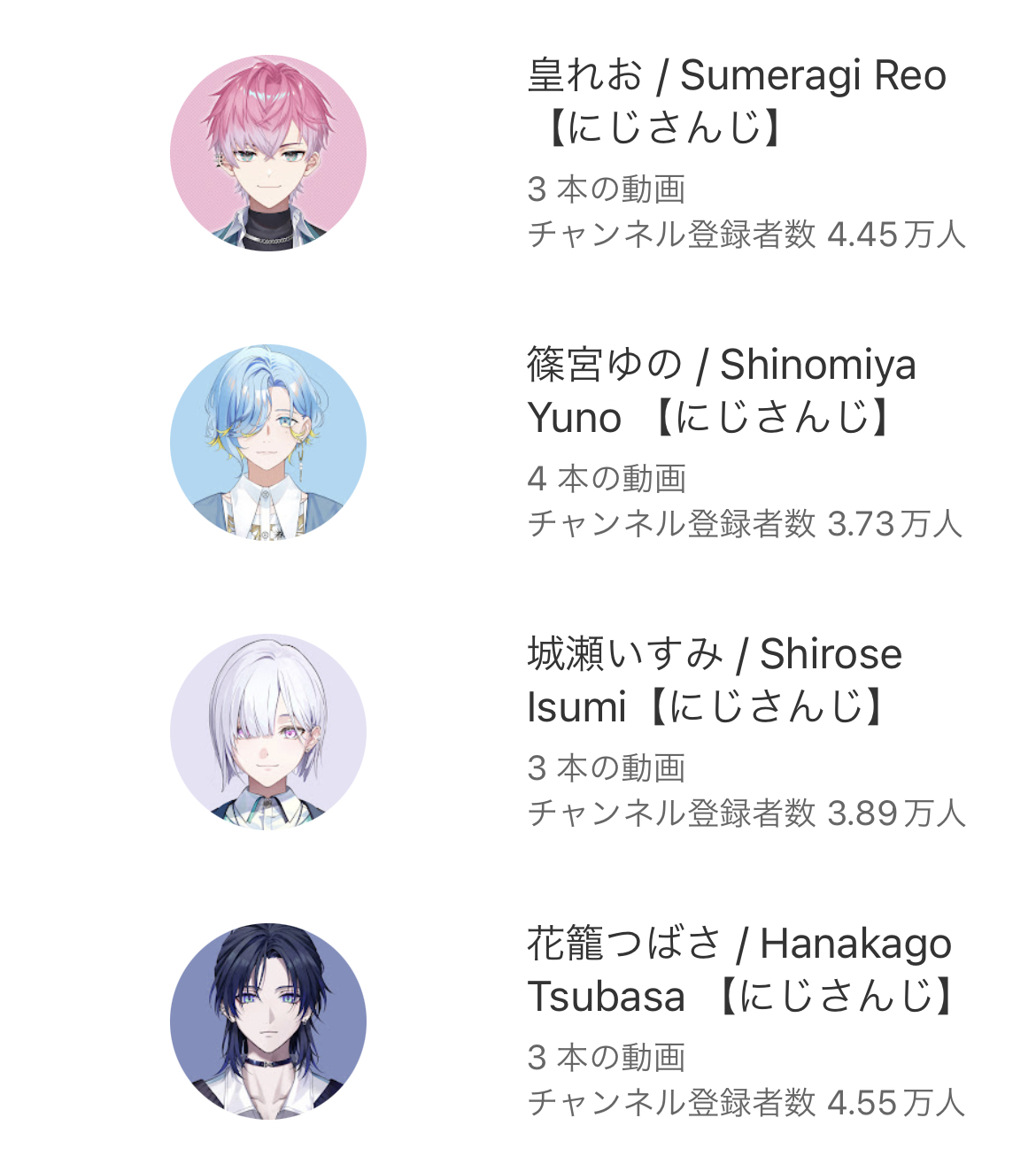The height and width of the screenshot is (1164, 1036).
Task: Open the Shinomiya Yuno channel
Action: tap(721, 390)
